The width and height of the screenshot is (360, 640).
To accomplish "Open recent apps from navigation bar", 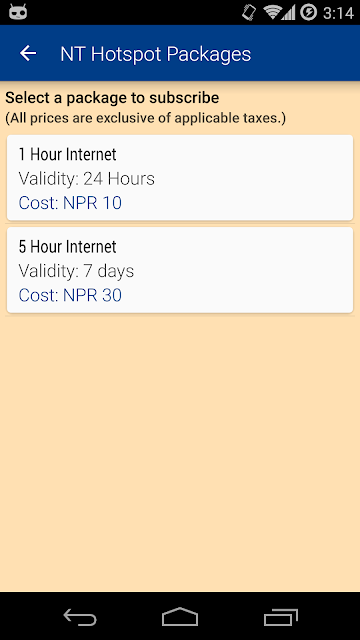I will coord(280,617).
